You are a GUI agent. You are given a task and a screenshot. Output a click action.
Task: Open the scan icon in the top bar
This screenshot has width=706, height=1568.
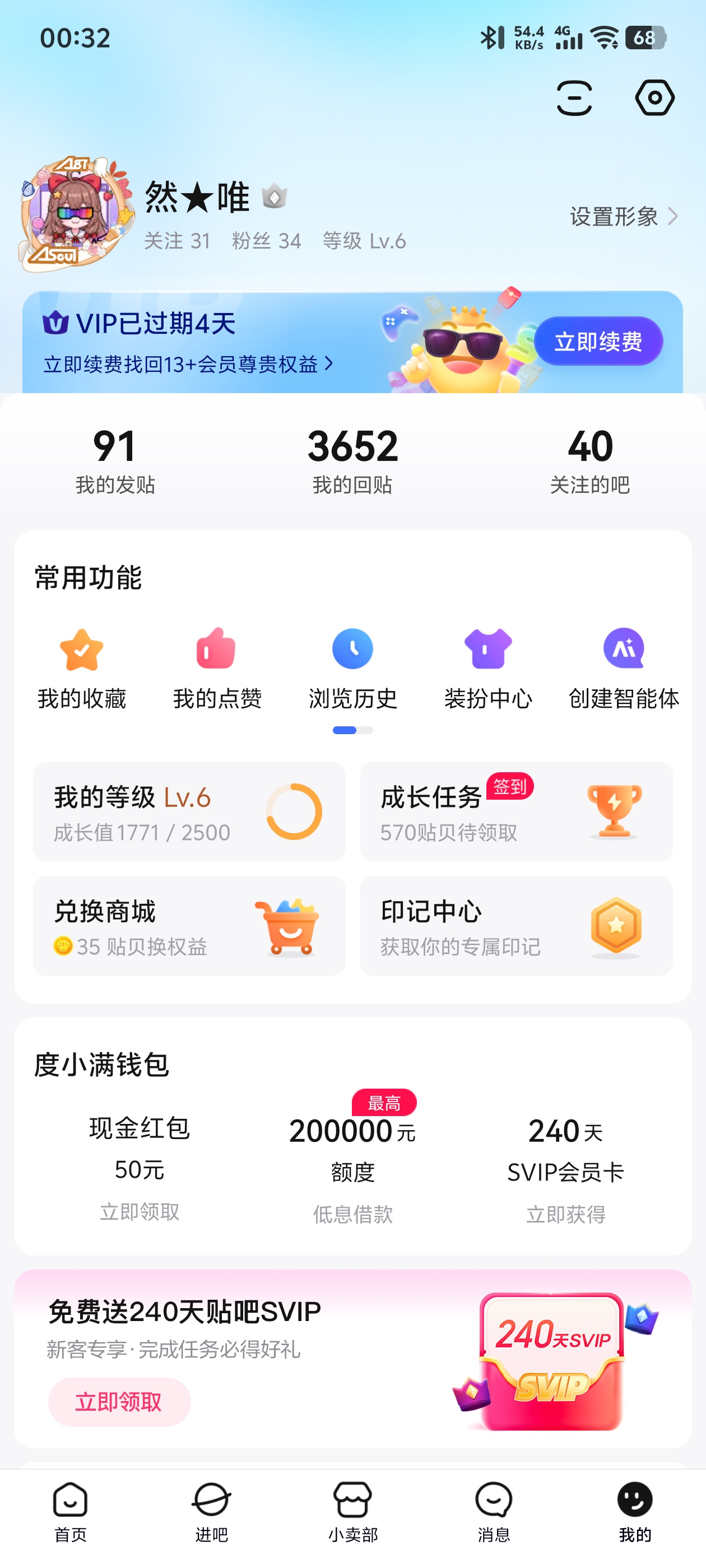(x=574, y=98)
